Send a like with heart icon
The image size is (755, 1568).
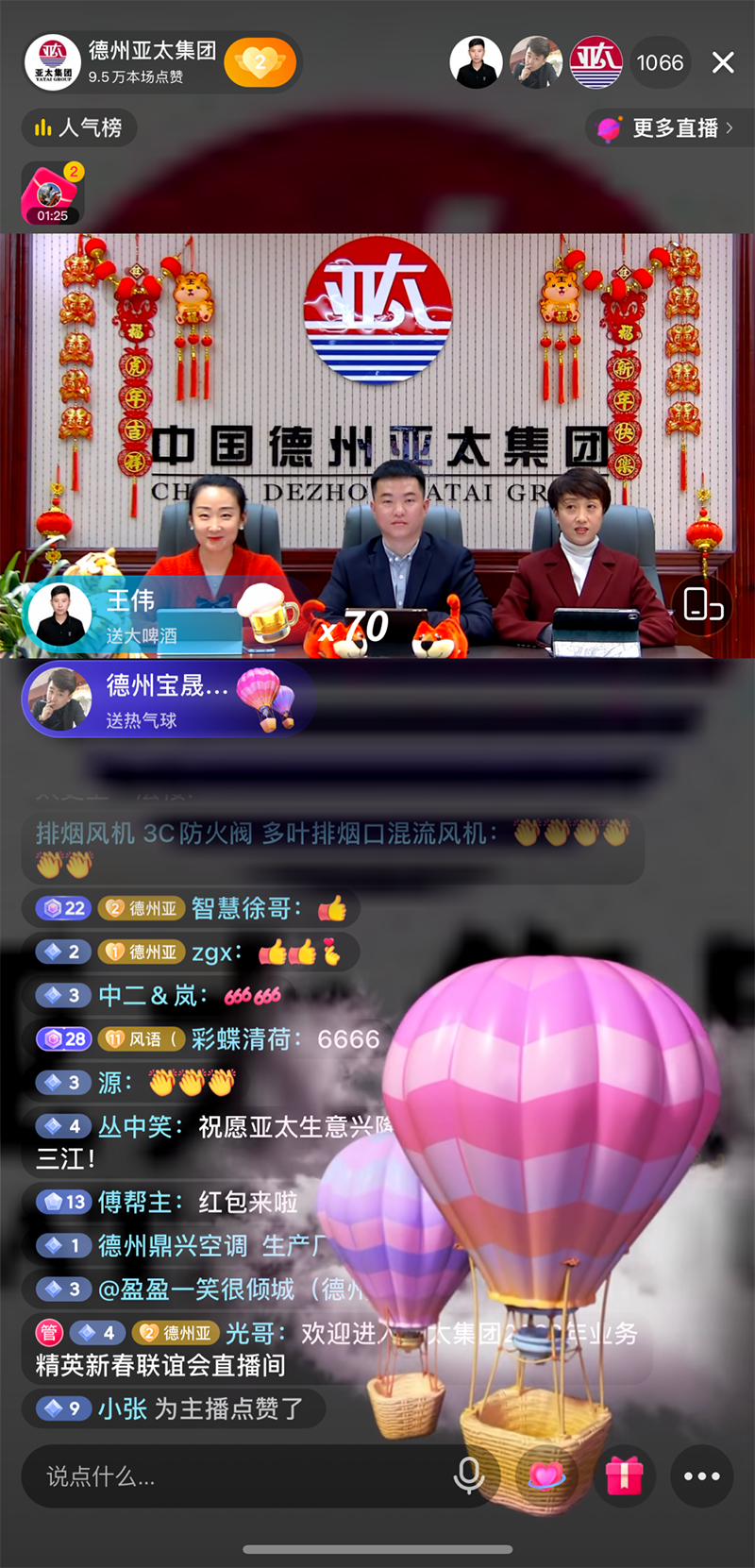pyautogui.click(x=546, y=1475)
